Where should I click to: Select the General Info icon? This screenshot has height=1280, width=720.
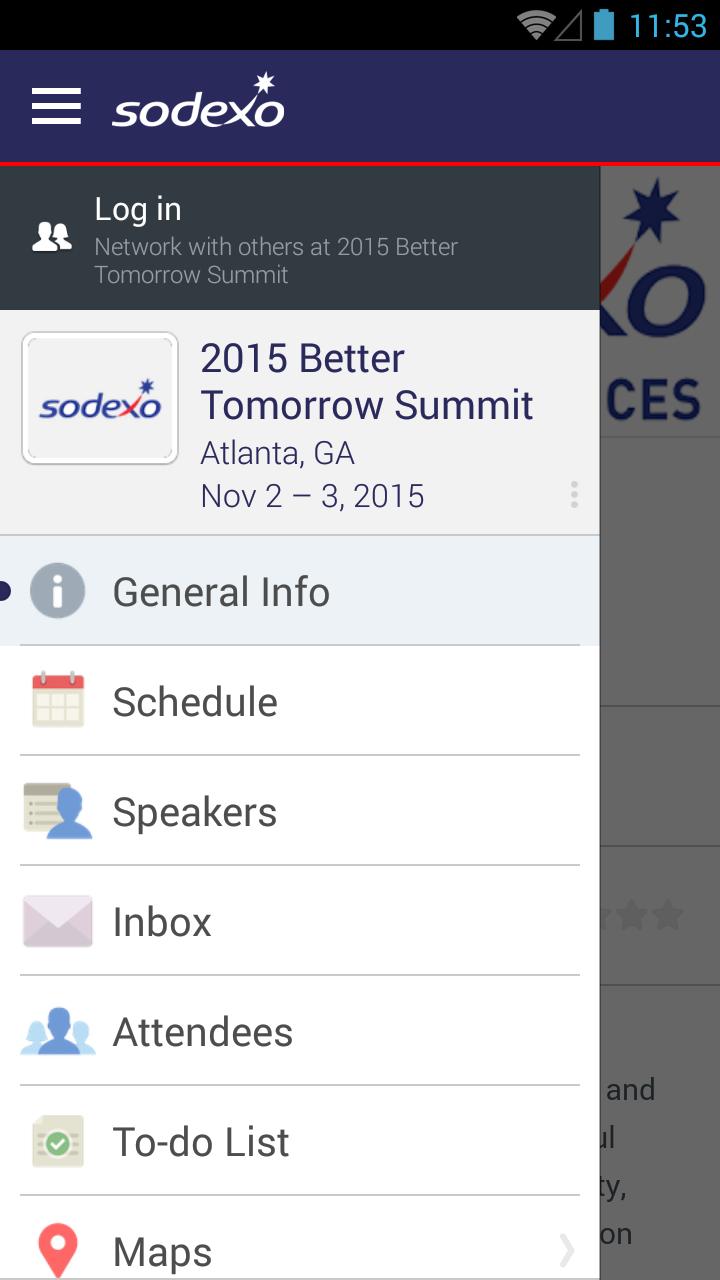[x=57, y=591]
